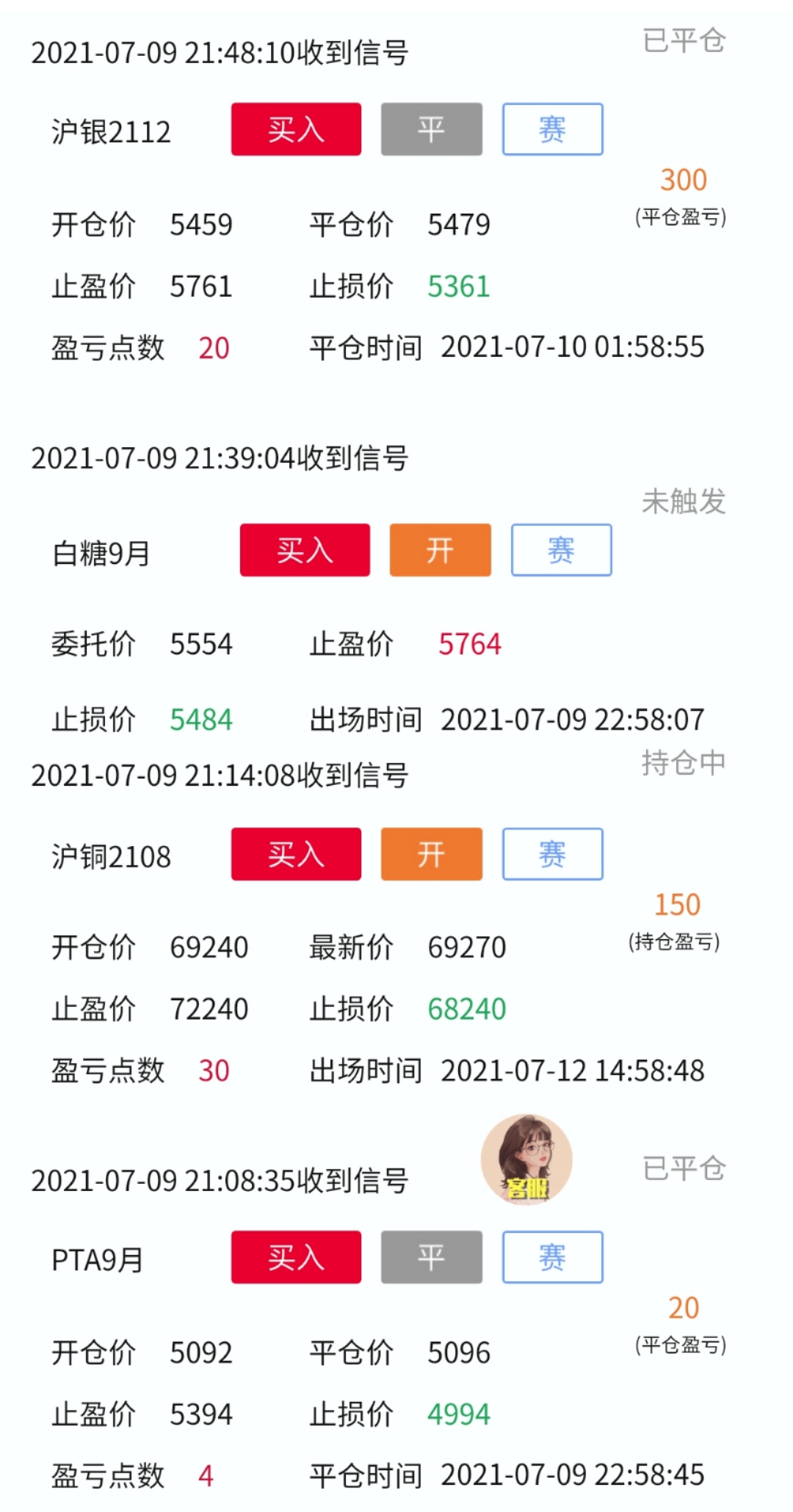Tap the 赛 button for 沪银2112
The width and height of the screenshot is (793, 1512).
click(552, 129)
